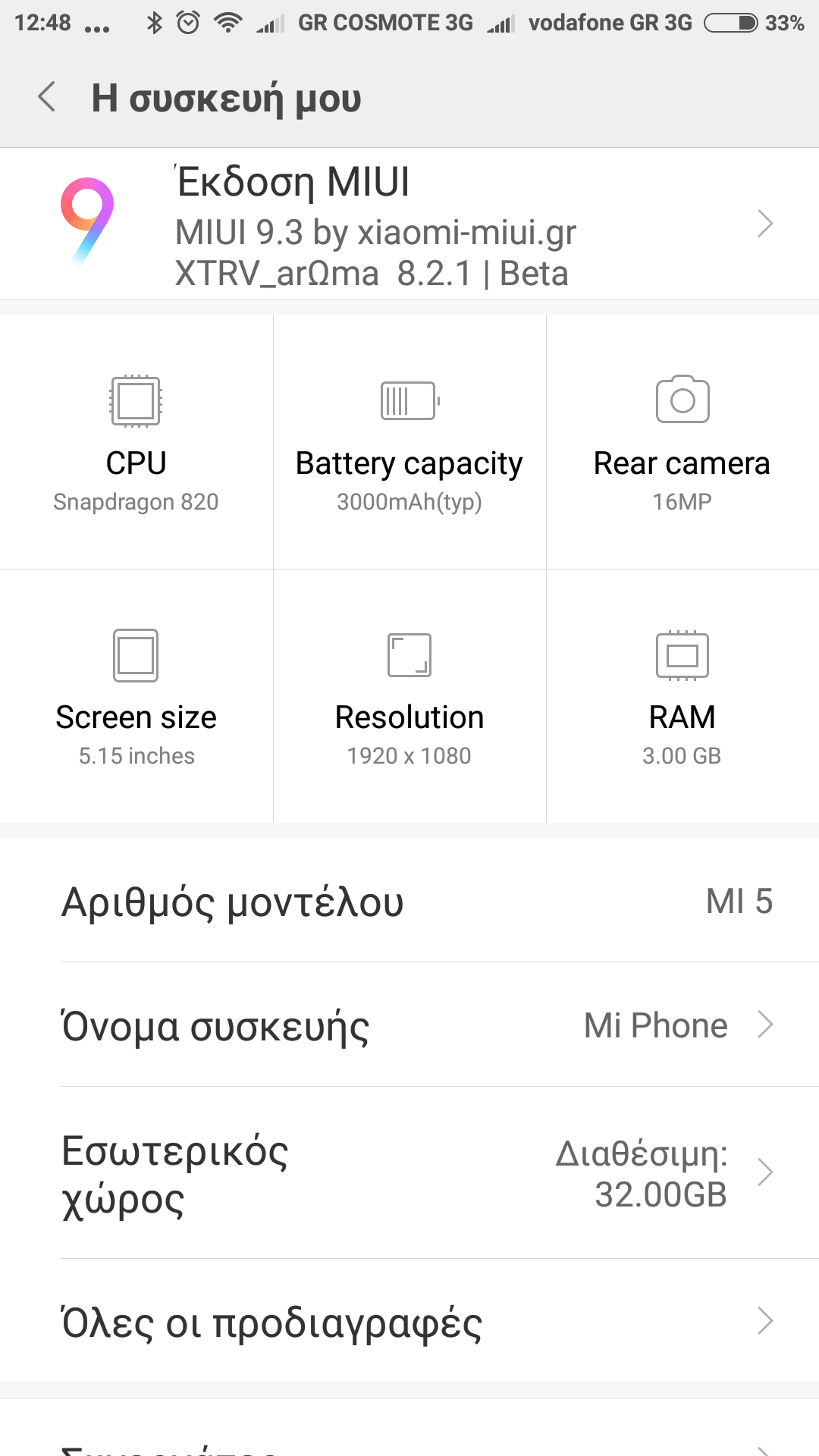Viewport: 819px width, 1456px height.
Task: Go back from Η συσκευή μου
Action: click(47, 98)
